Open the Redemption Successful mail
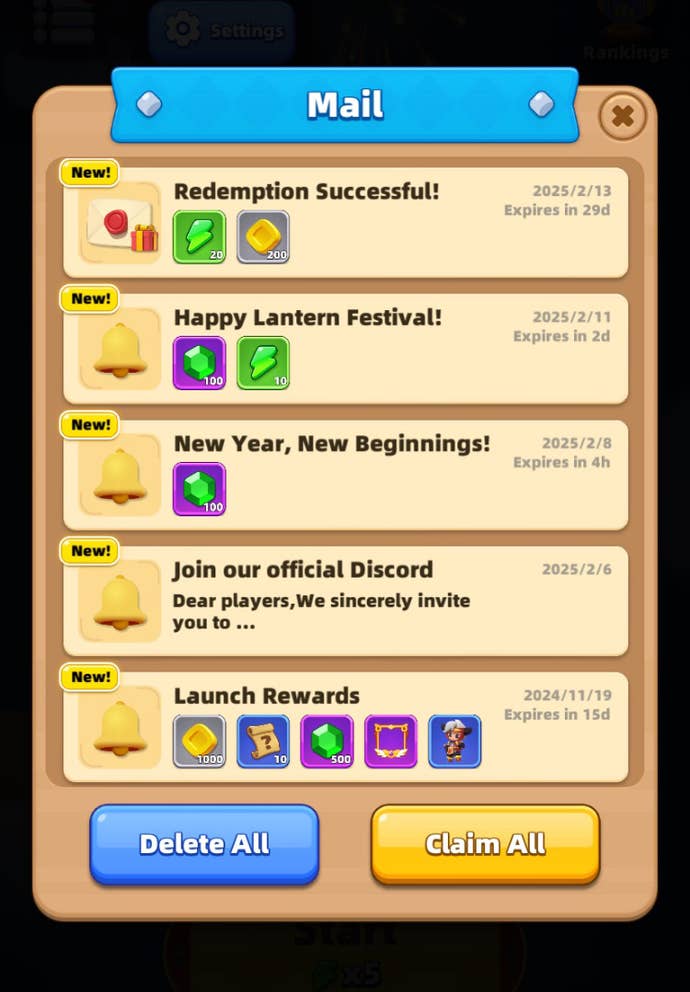The height and width of the screenshot is (992, 690). coord(345,222)
